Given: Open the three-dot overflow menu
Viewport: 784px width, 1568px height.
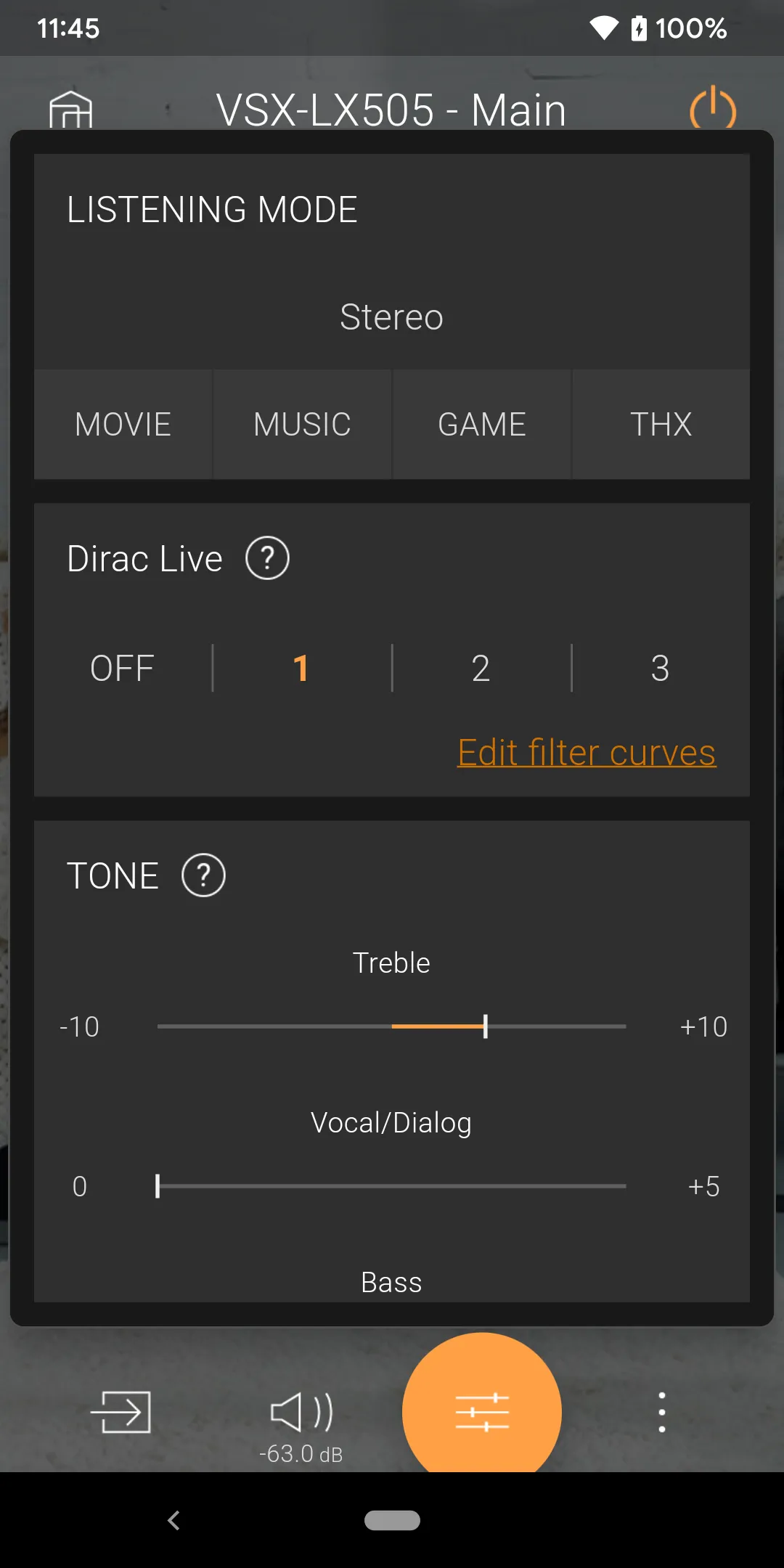Looking at the screenshot, I should [x=661, y=1408].
